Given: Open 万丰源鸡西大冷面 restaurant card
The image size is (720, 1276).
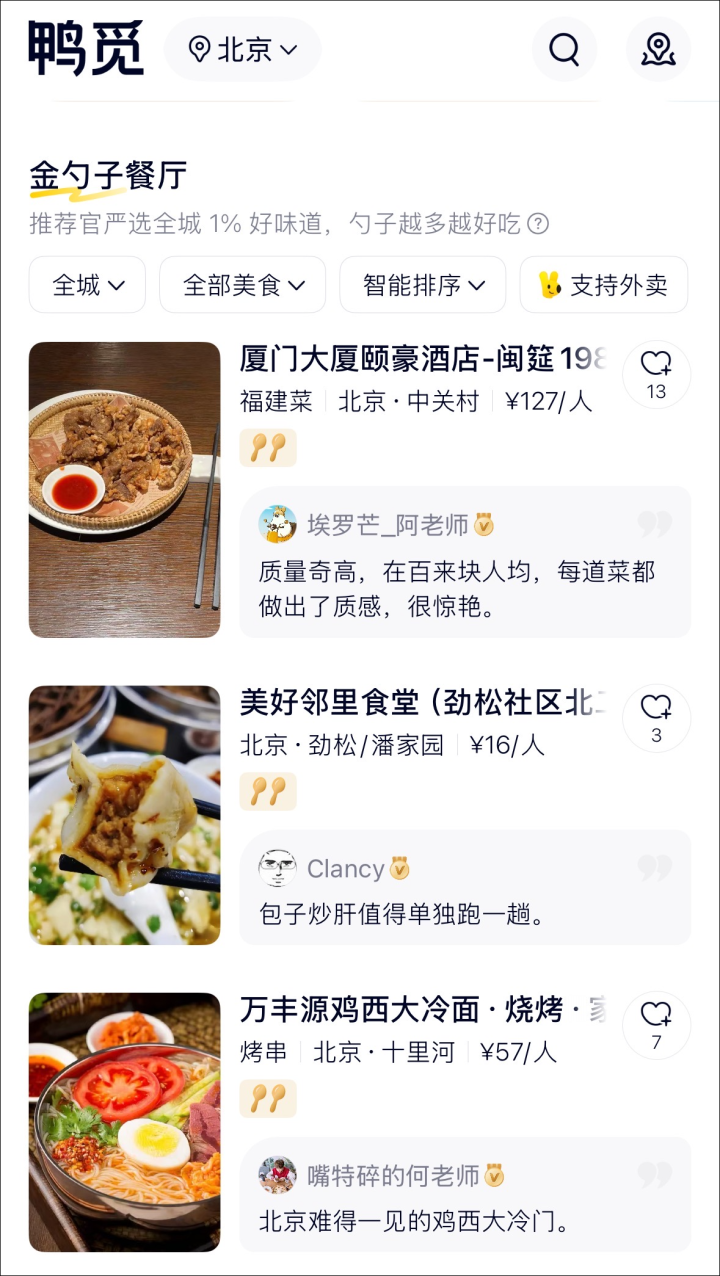Looking at the screenshot, I should coord(420,1010).
